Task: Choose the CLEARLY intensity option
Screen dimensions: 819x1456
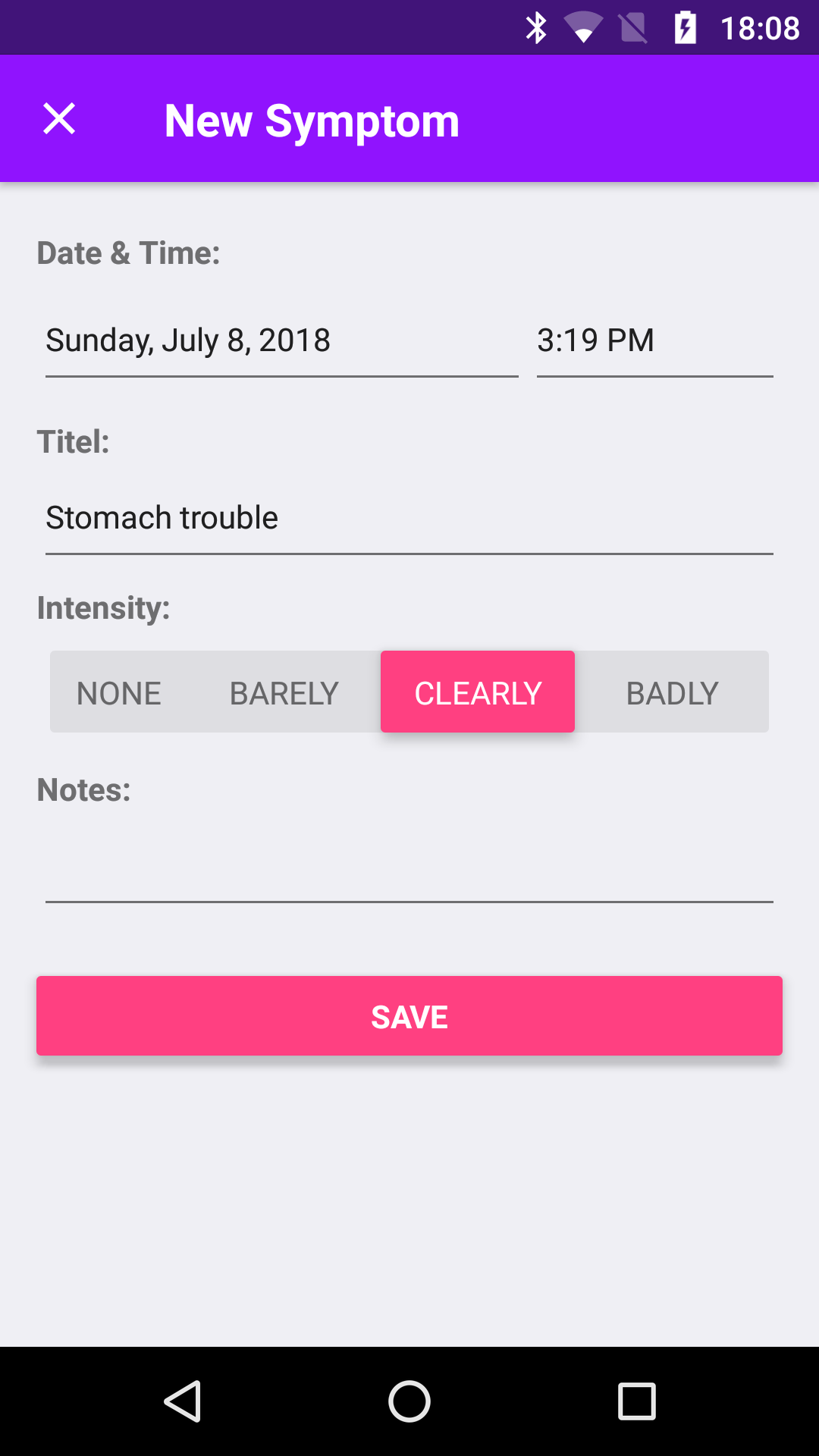Action: (x=478, y=692)
